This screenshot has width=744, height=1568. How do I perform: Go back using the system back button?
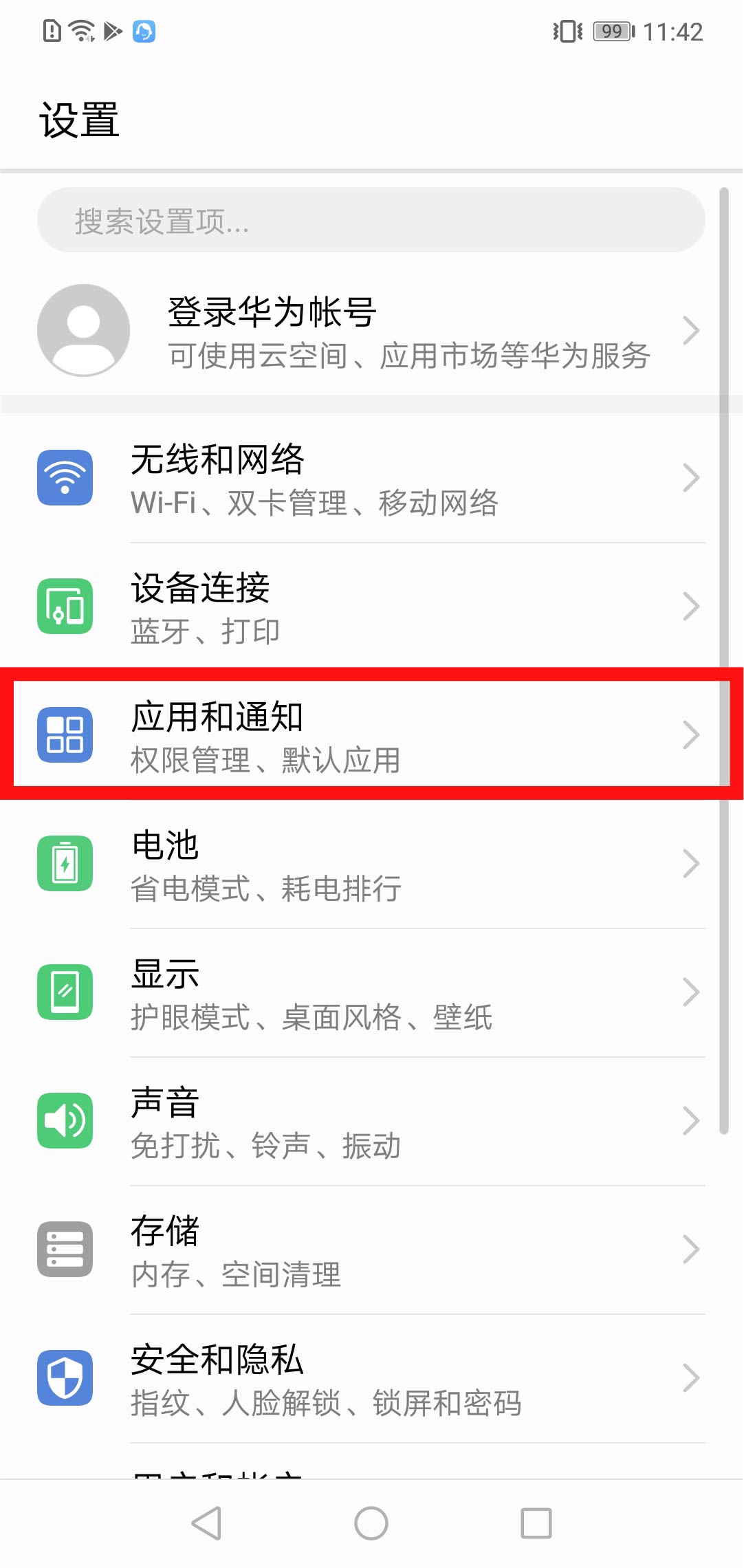tap(206, 1523)
